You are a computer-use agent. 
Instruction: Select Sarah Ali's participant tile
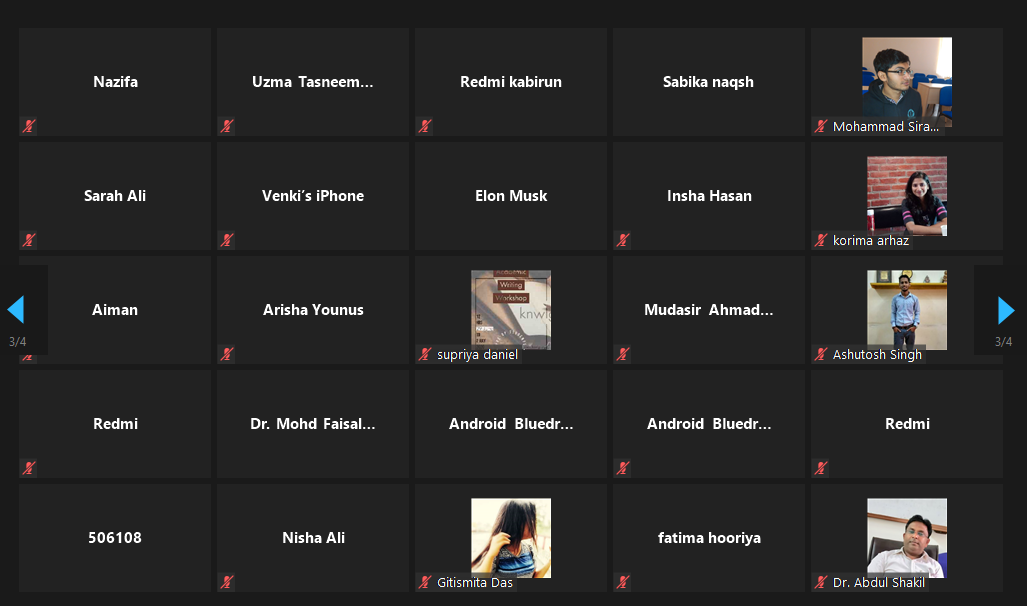[x=115, y=196]
